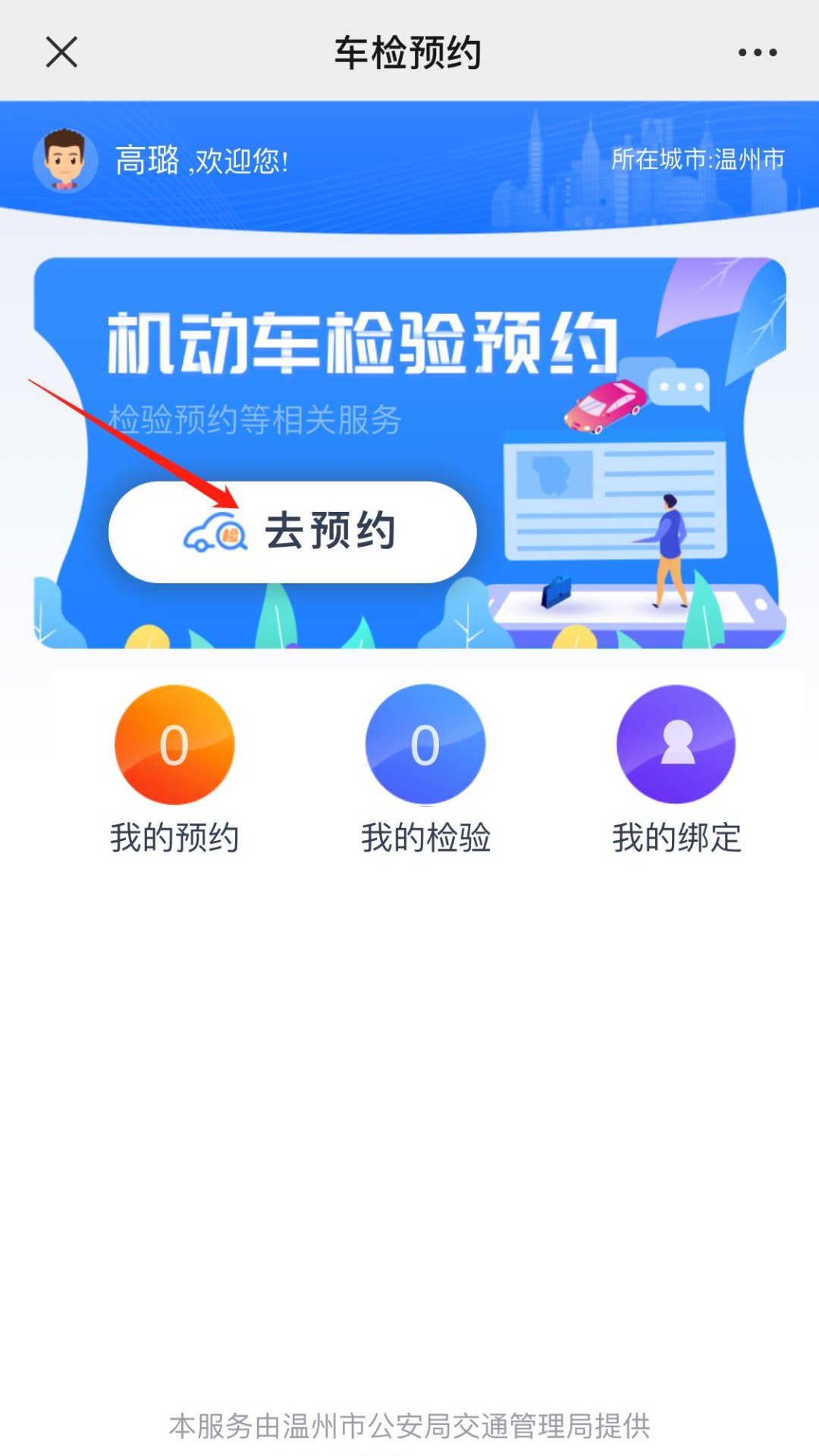Tap the 去预约 button

click(x=293, y=532)
